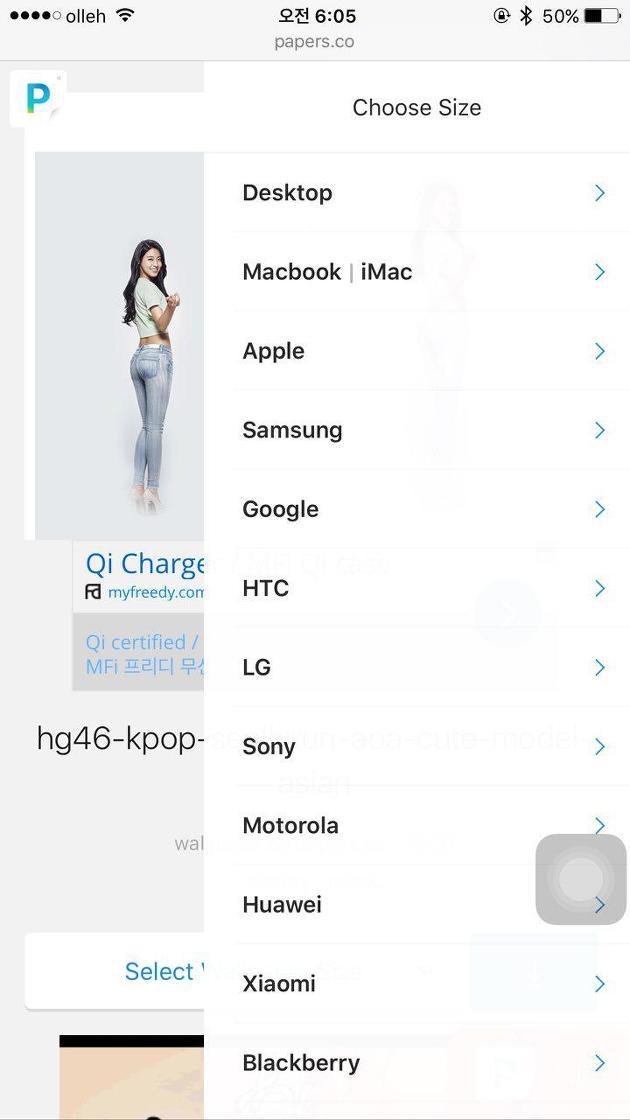
Task: Choose the Motorola category
Action: coord(416,826)
